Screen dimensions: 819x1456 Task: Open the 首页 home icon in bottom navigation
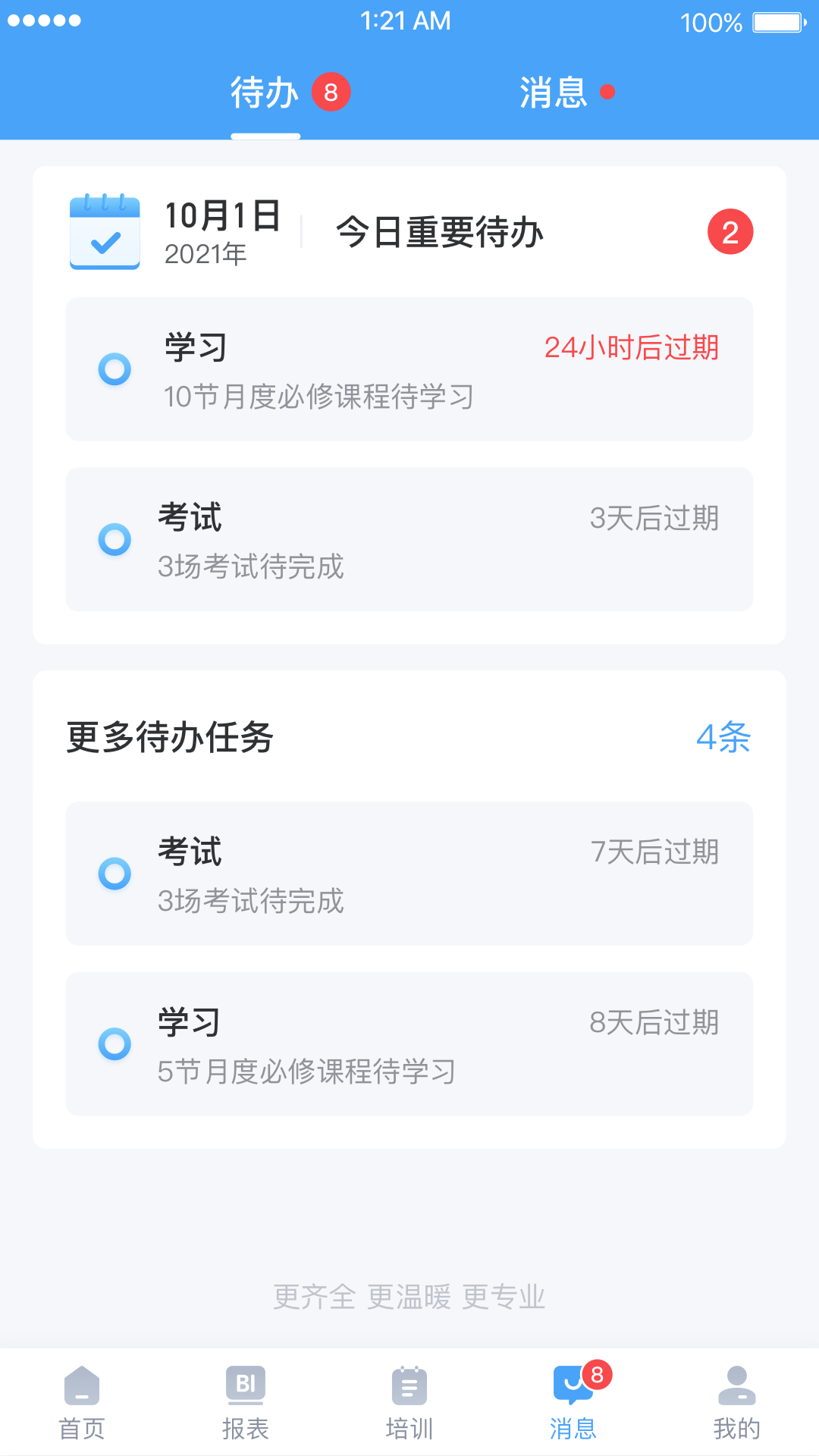[x=81, y=1401]
